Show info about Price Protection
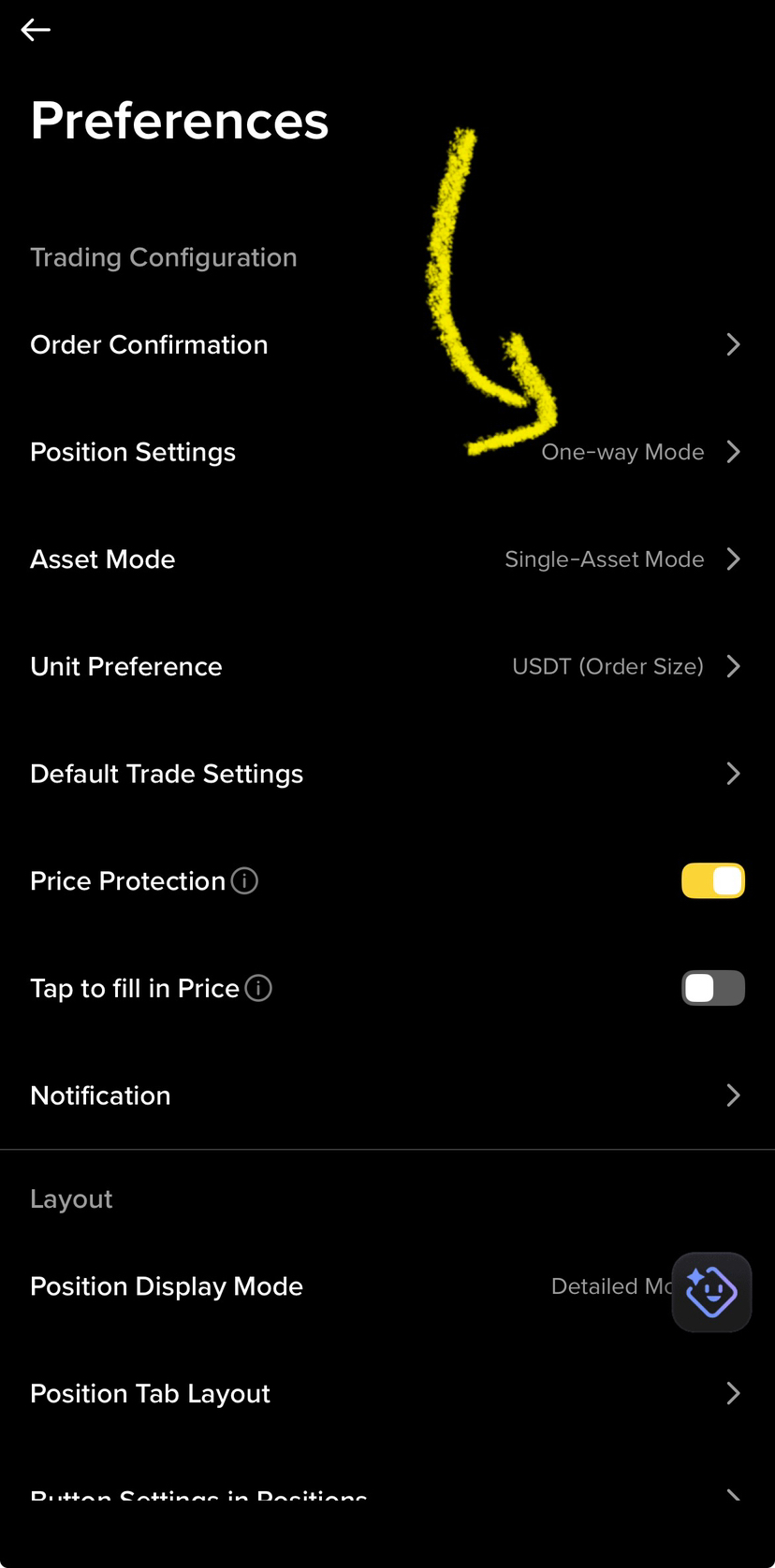This screenshot has width=775, height=1568. coord(244,881)
